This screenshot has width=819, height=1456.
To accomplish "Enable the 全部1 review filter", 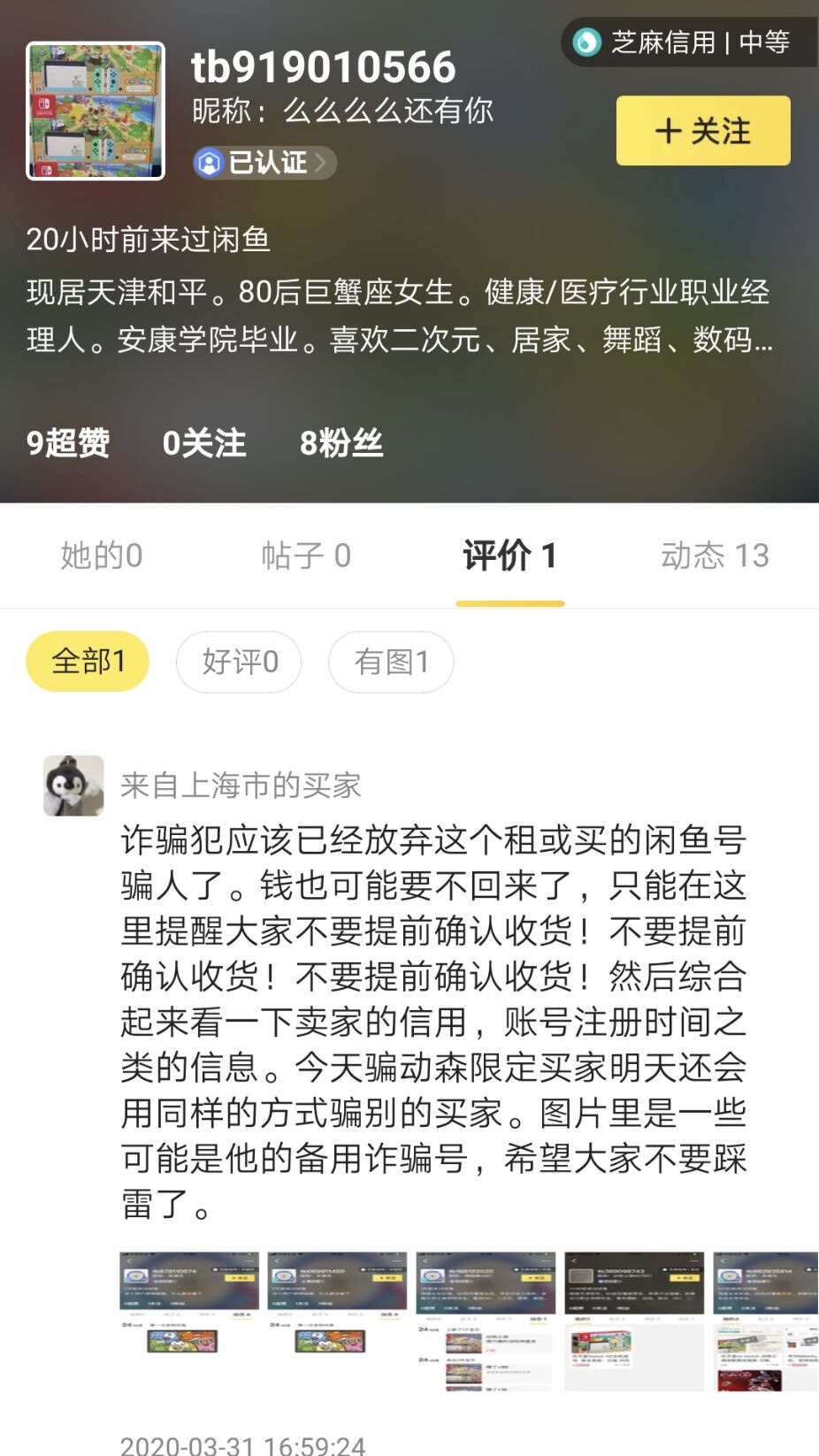I will [87, 660].
